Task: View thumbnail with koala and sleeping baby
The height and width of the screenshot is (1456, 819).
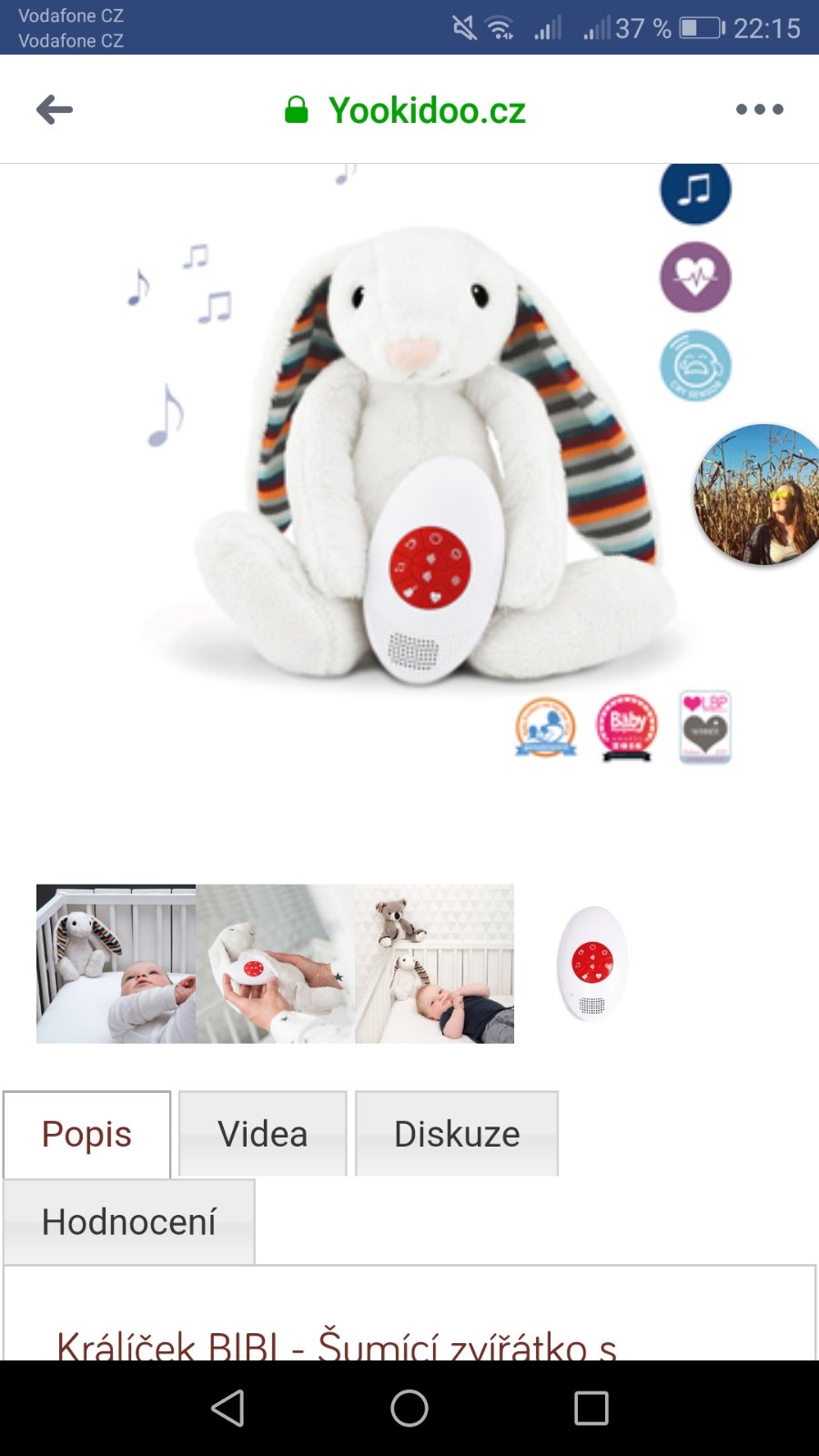Action: tap(434, 964)
